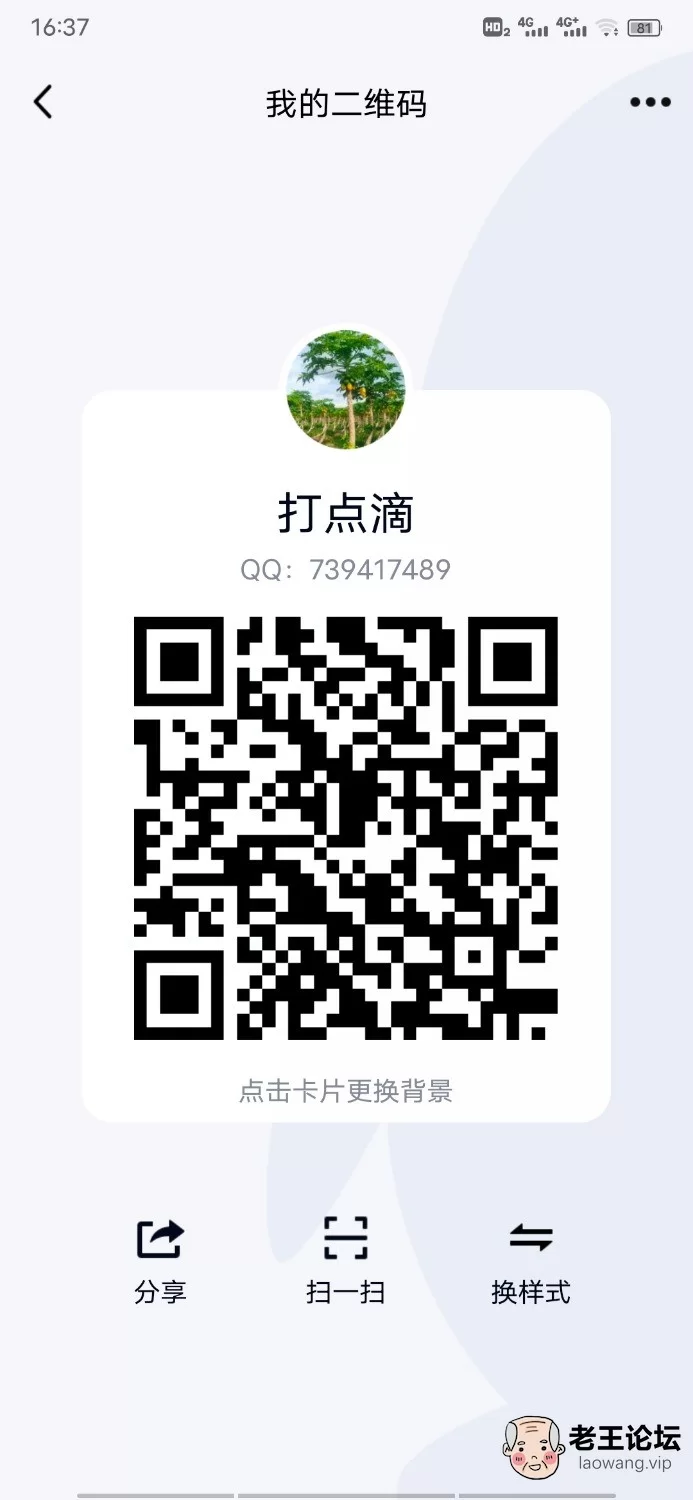Share my QR code via 分享

tap(160, 1260)
